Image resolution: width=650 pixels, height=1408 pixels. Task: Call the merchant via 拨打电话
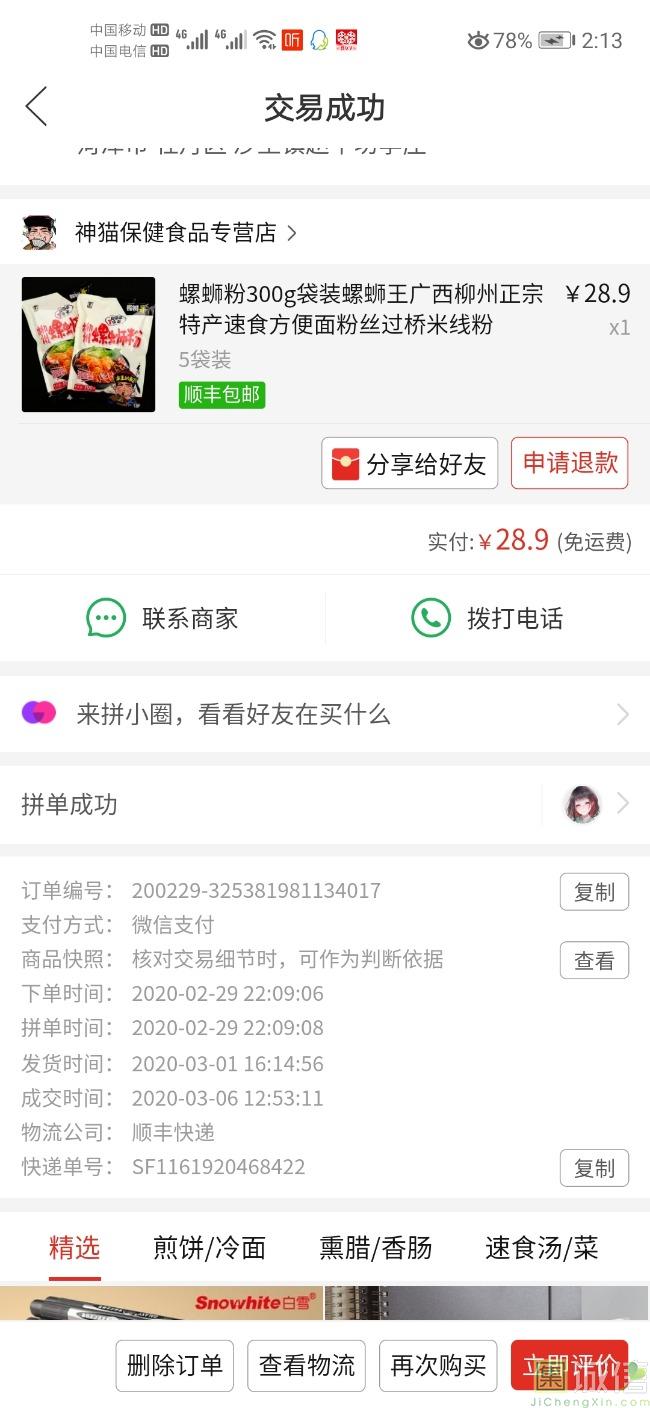(x=487, y=618)
